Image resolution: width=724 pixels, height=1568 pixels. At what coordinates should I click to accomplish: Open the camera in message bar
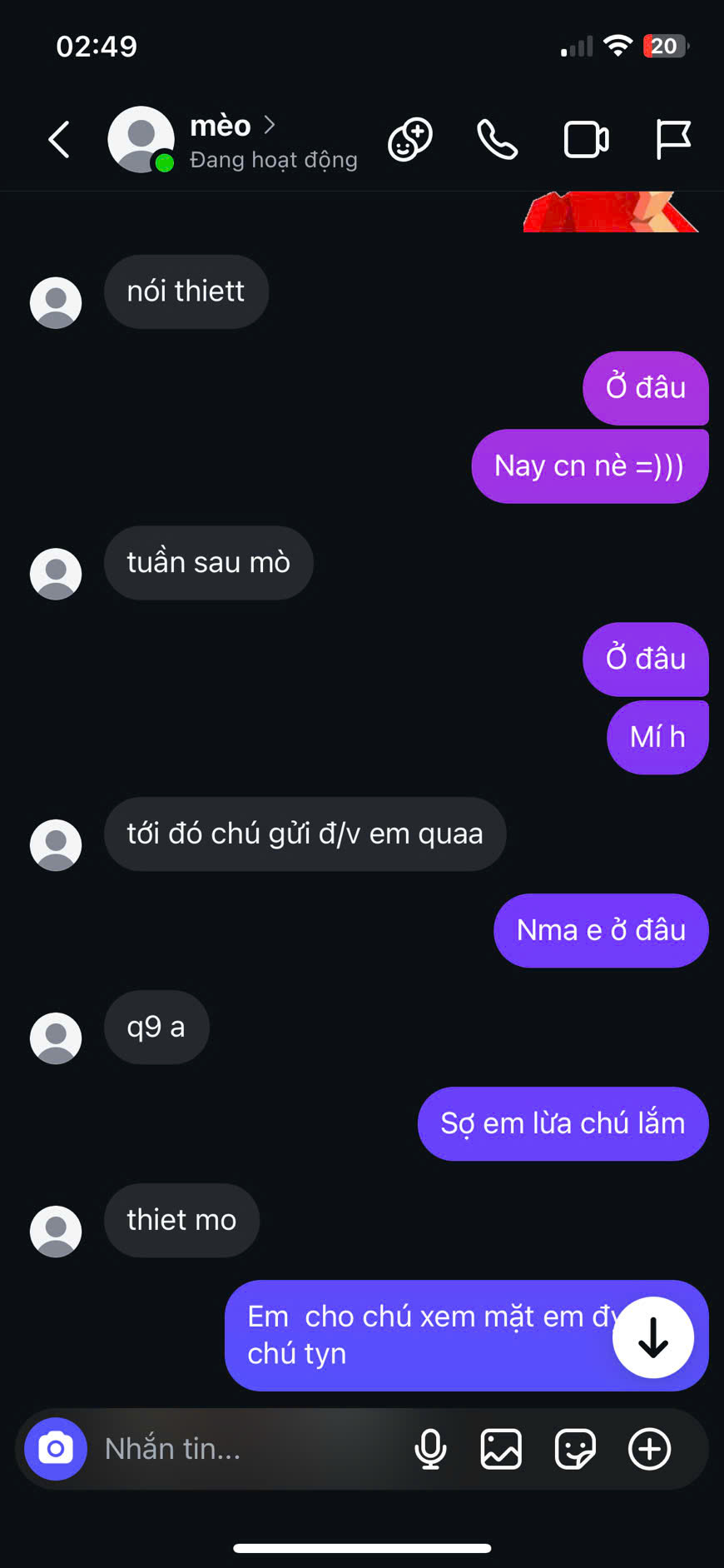coord(56,1449)
